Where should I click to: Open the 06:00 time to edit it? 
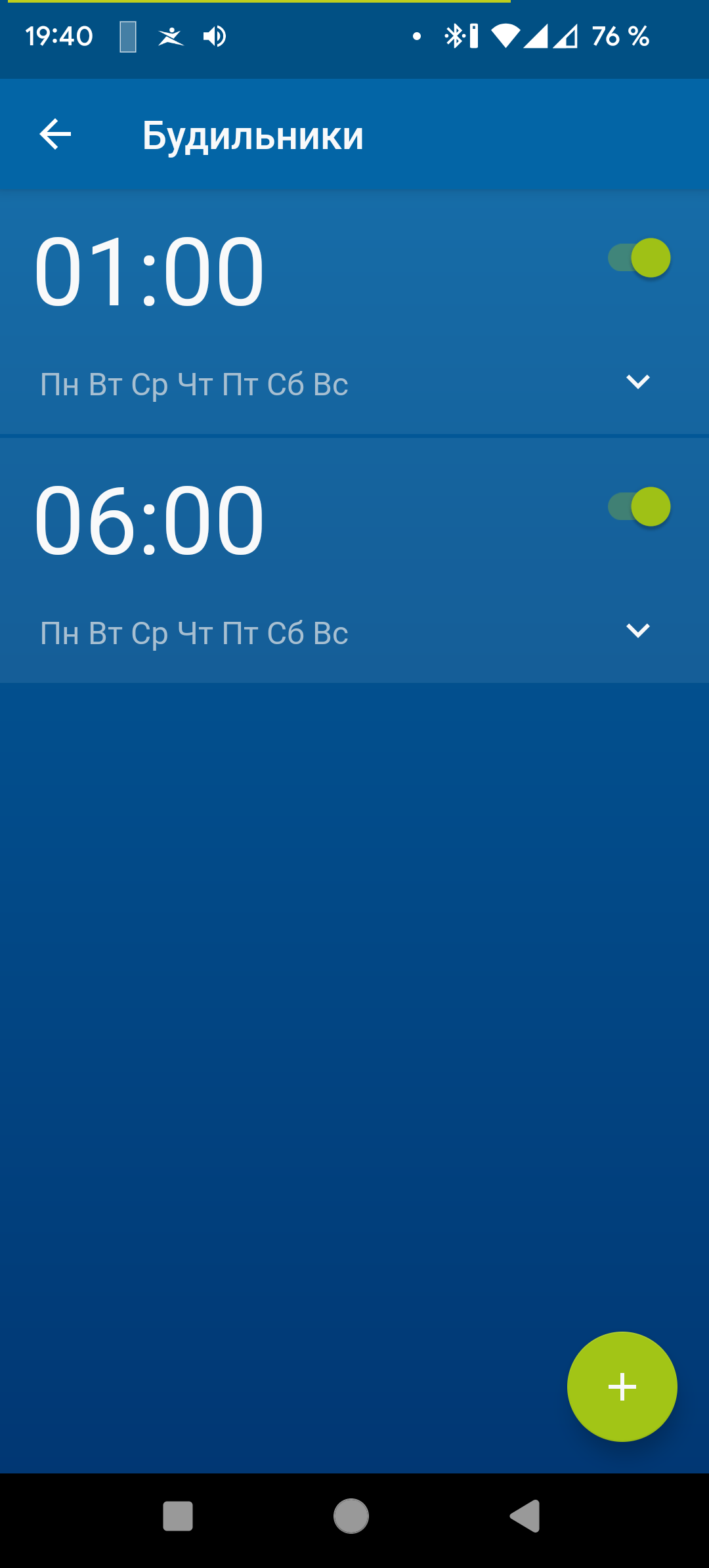pyautogui.click(x=149, y=521)
